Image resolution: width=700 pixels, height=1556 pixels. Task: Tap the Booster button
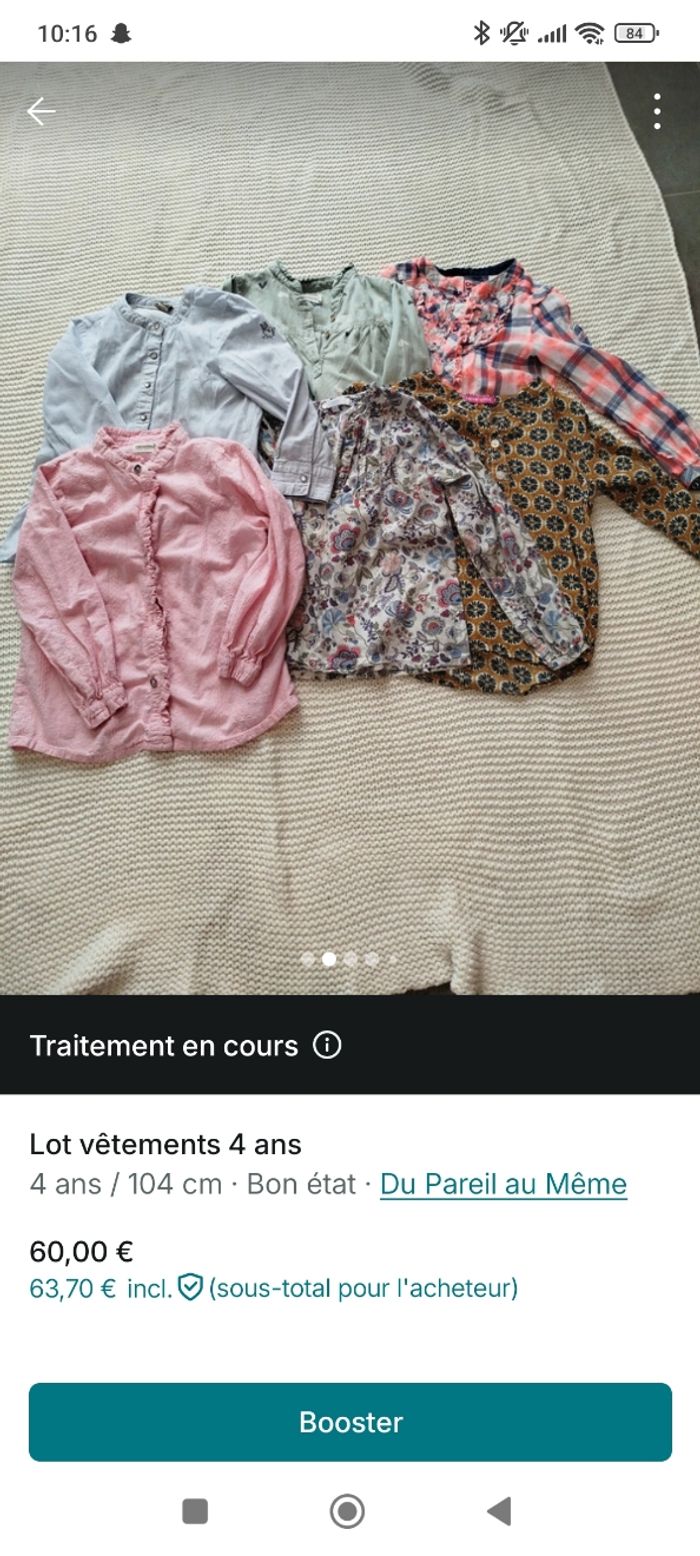click(x=350, y=1422)
